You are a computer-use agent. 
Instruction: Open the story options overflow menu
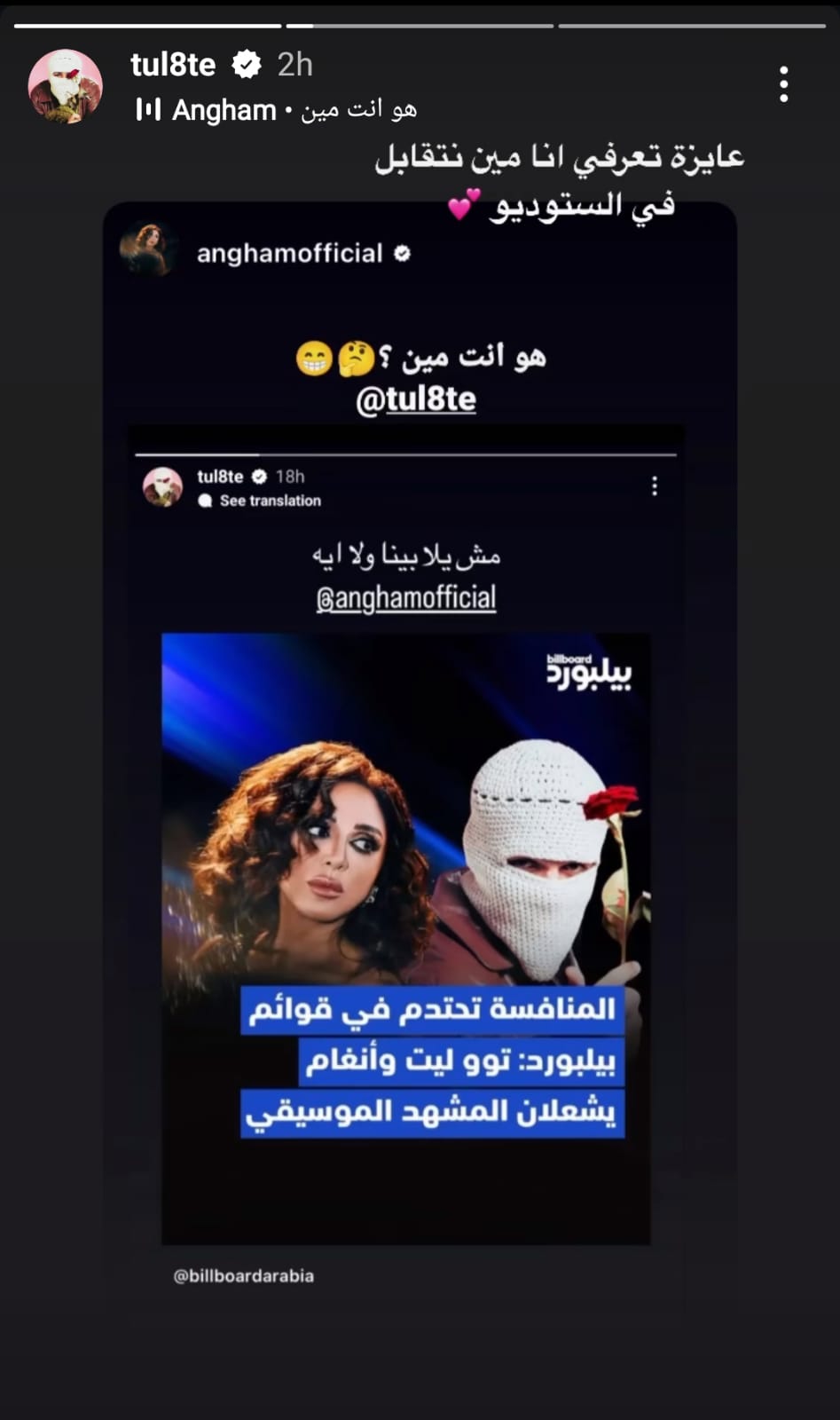tap(783, 84)
